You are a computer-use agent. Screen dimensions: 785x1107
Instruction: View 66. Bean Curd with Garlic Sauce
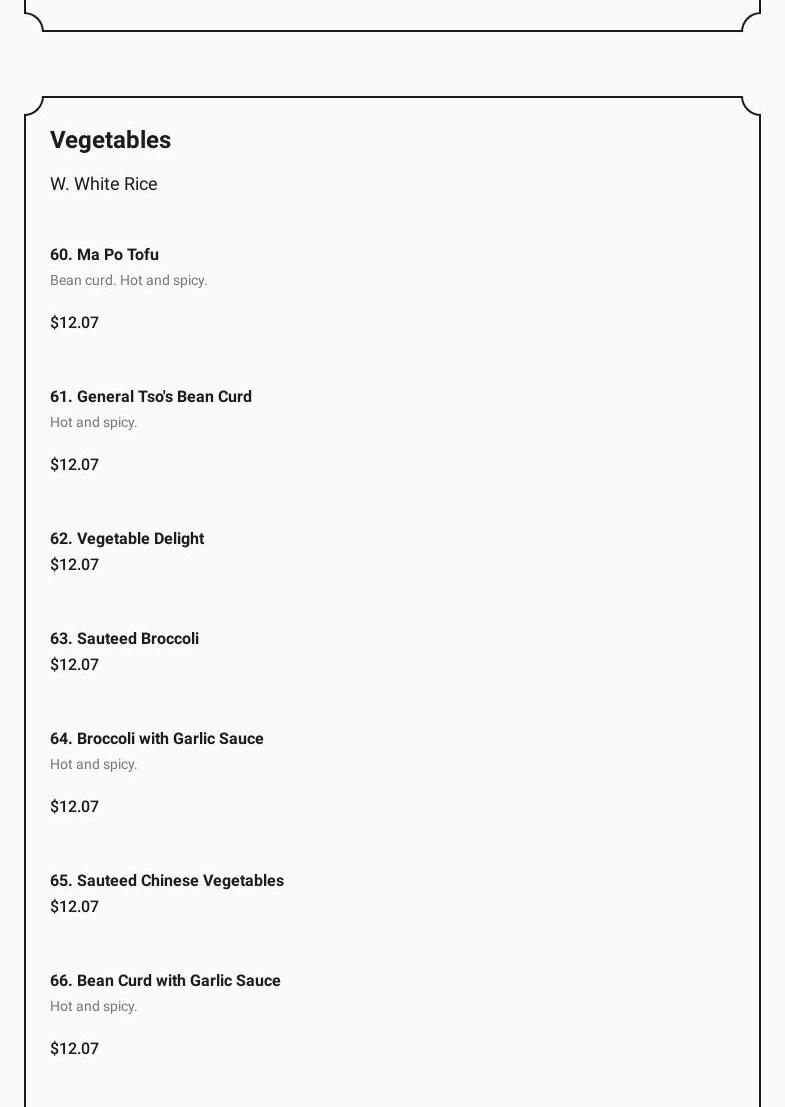pyautogui.click(x=165, y=981)
